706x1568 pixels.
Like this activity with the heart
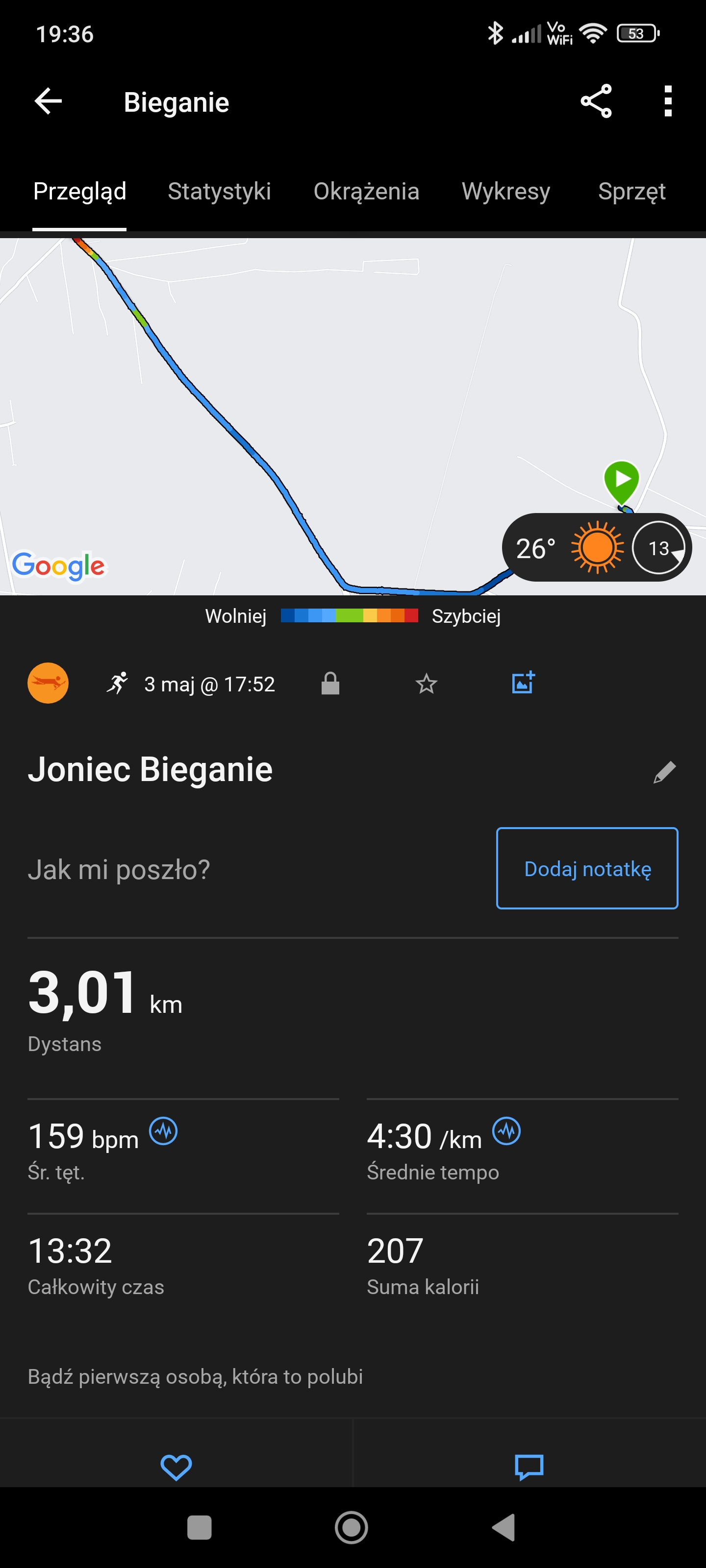[x=176, y=1467]
